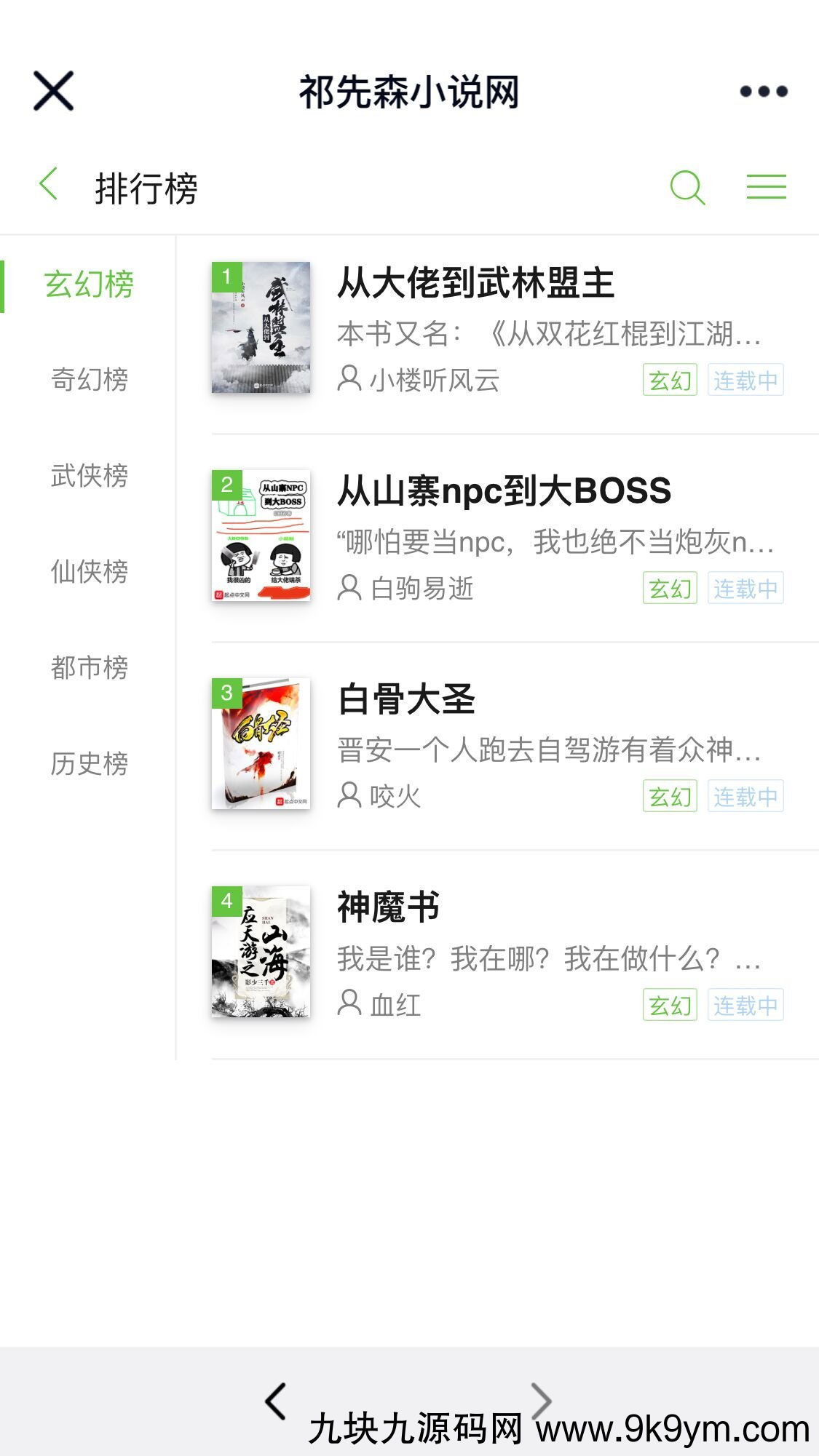This screenshot has height=1456, width=819.
Task: Open the novel 白骨大圣
Action: [x=406, y=699]
